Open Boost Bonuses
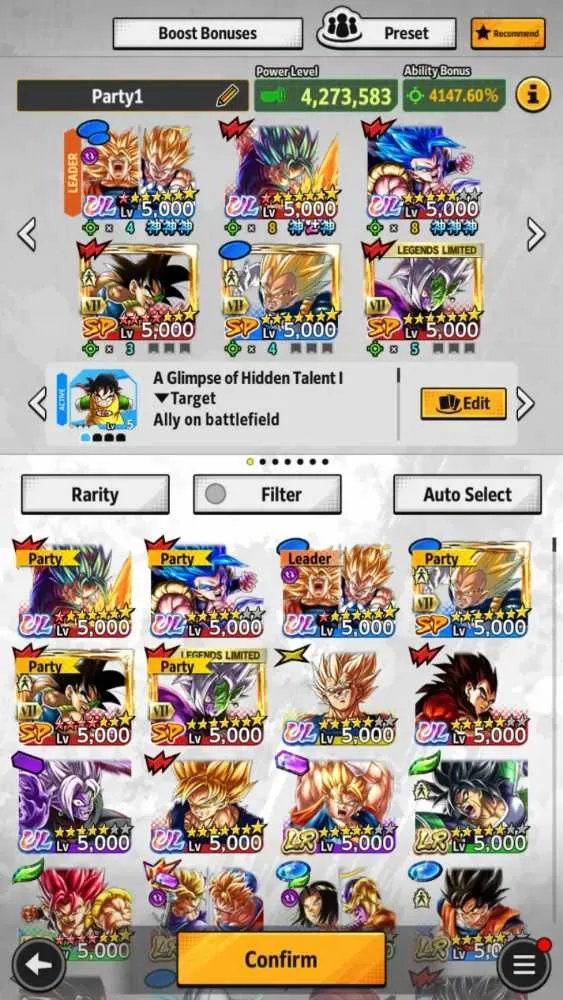Image resolution: width=563 pixels, height=1000 pixels. (x=207, y=33)
